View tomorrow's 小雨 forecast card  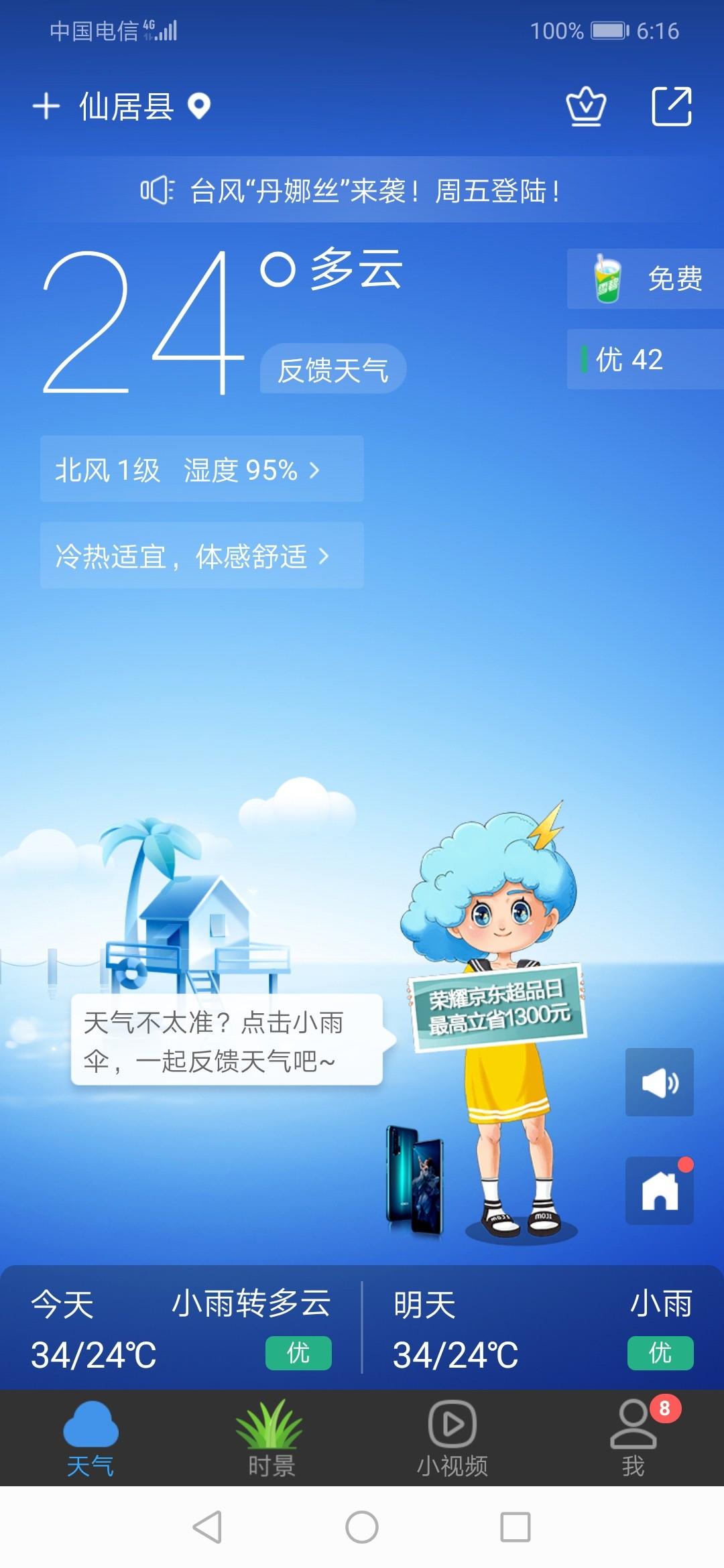(x=543, y=1329)
